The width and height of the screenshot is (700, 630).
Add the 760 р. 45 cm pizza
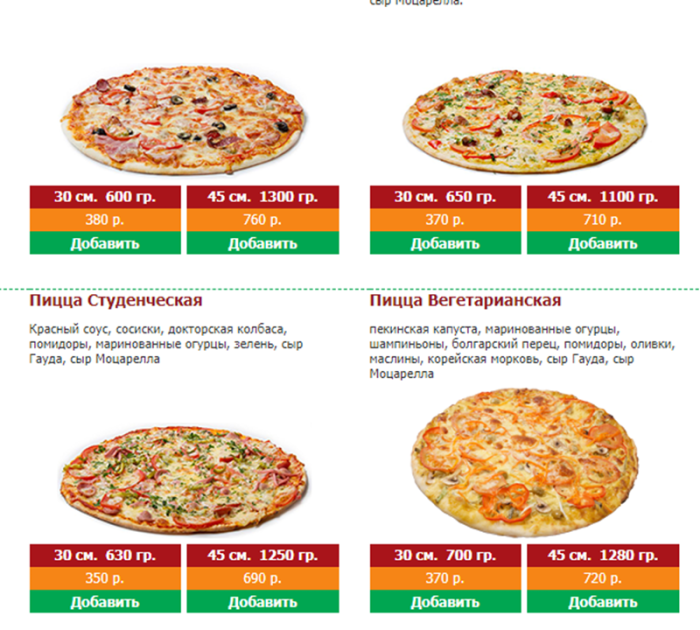coord(262,243)
